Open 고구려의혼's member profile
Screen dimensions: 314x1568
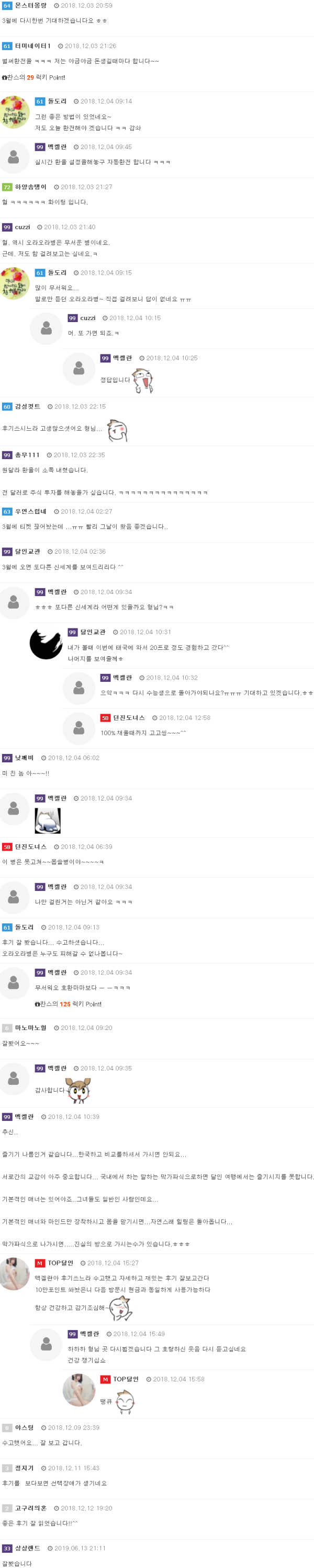point(30,1508)
